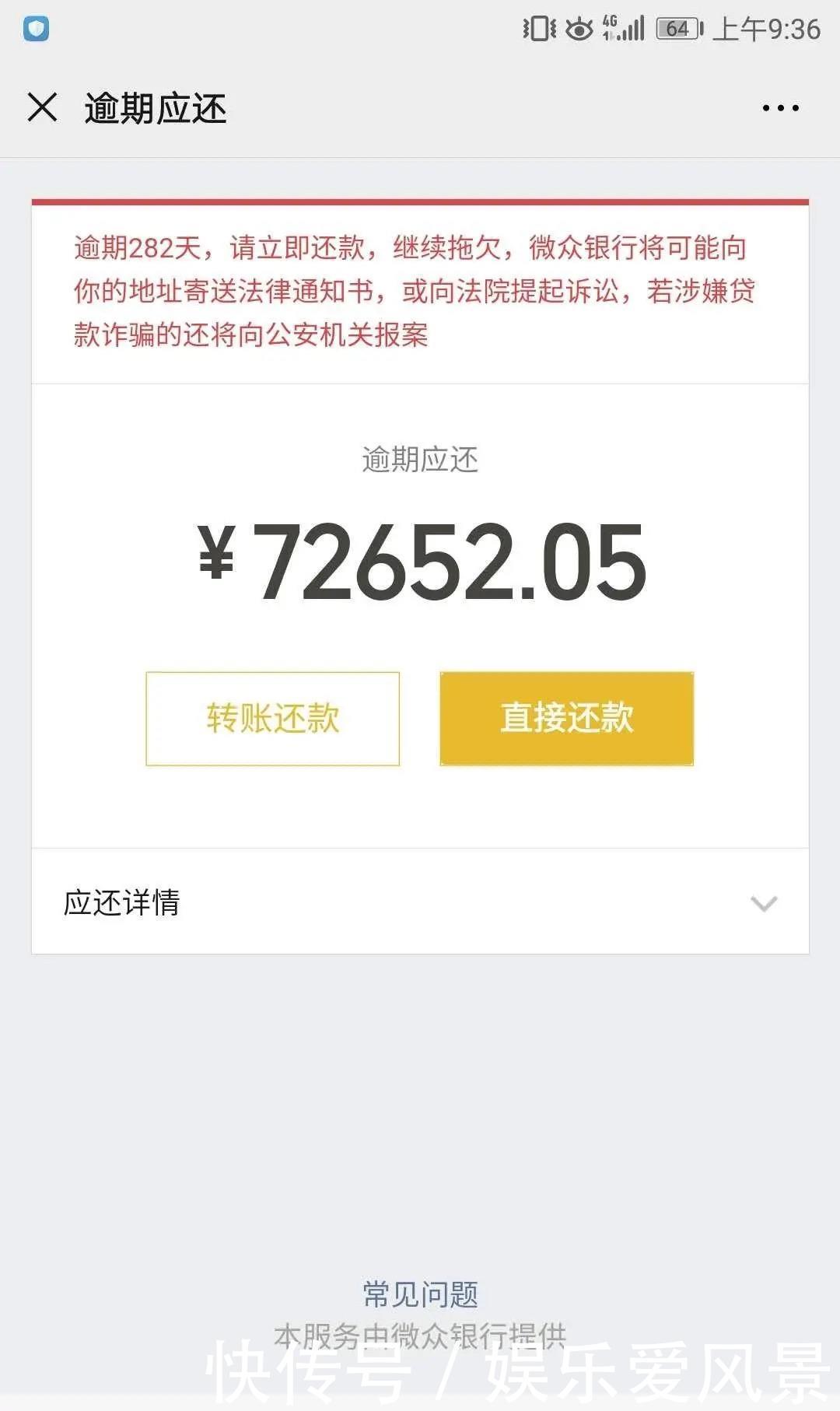Tap the highlighted yellow repayment choice

pyautogui.click(x=566, y=718)
